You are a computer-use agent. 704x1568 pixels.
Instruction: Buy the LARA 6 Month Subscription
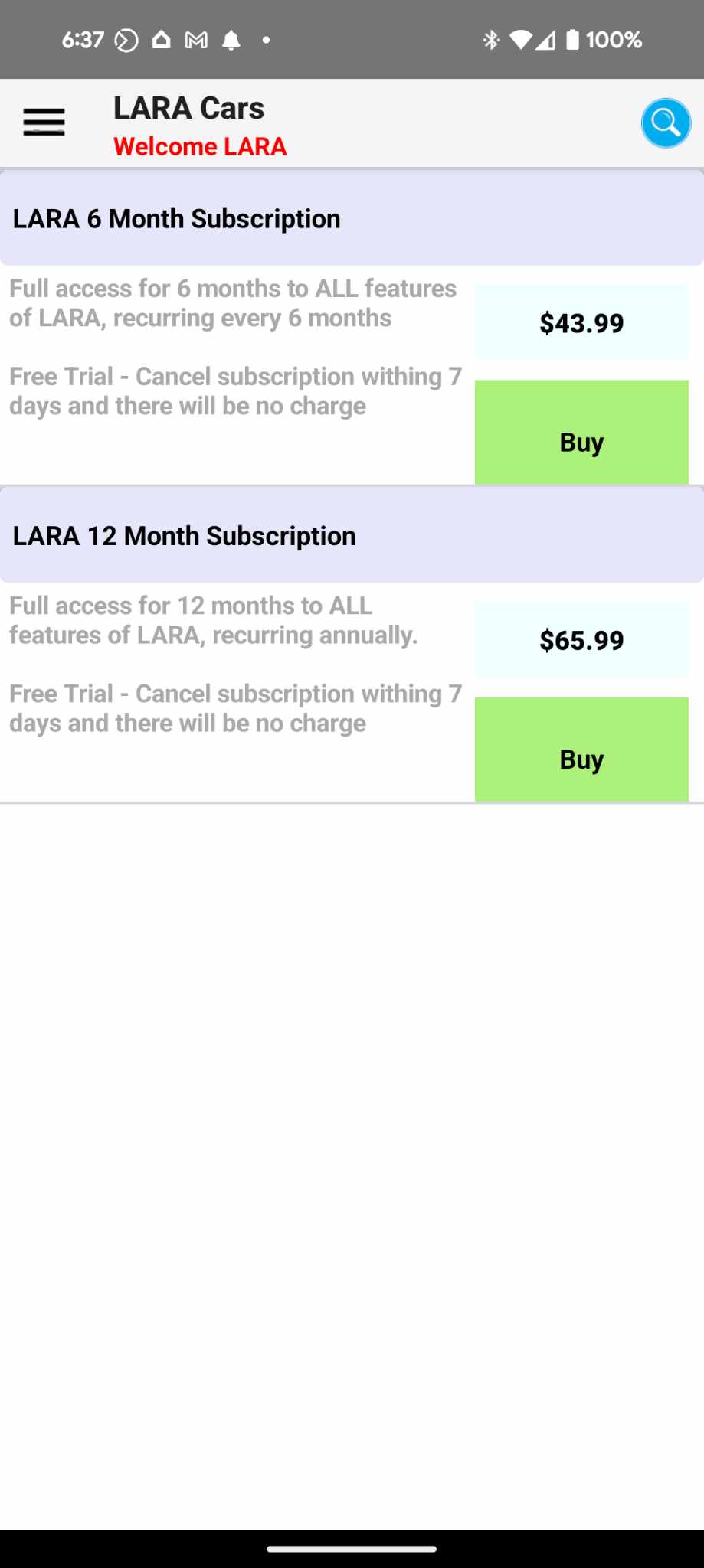point(581,433)
